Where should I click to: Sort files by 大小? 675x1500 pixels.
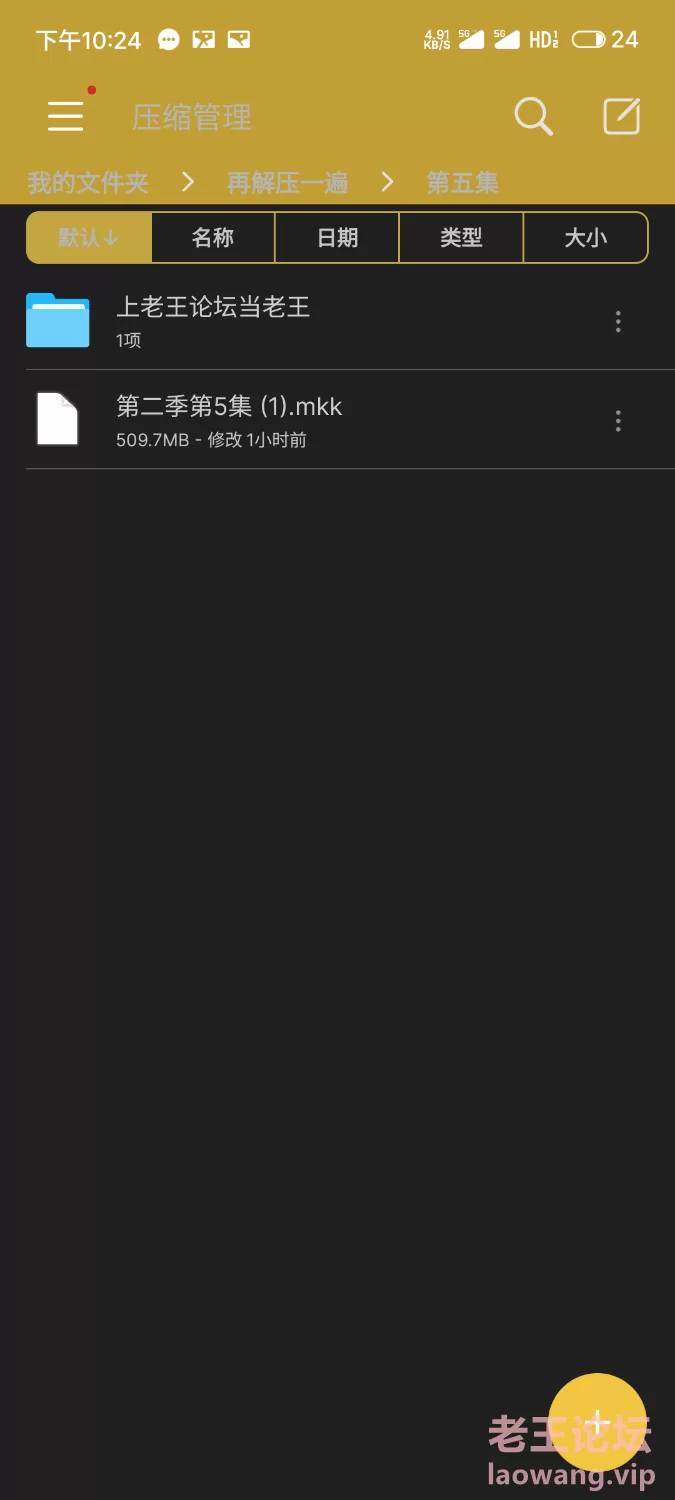pyautogui.click(x=585, y=238)
